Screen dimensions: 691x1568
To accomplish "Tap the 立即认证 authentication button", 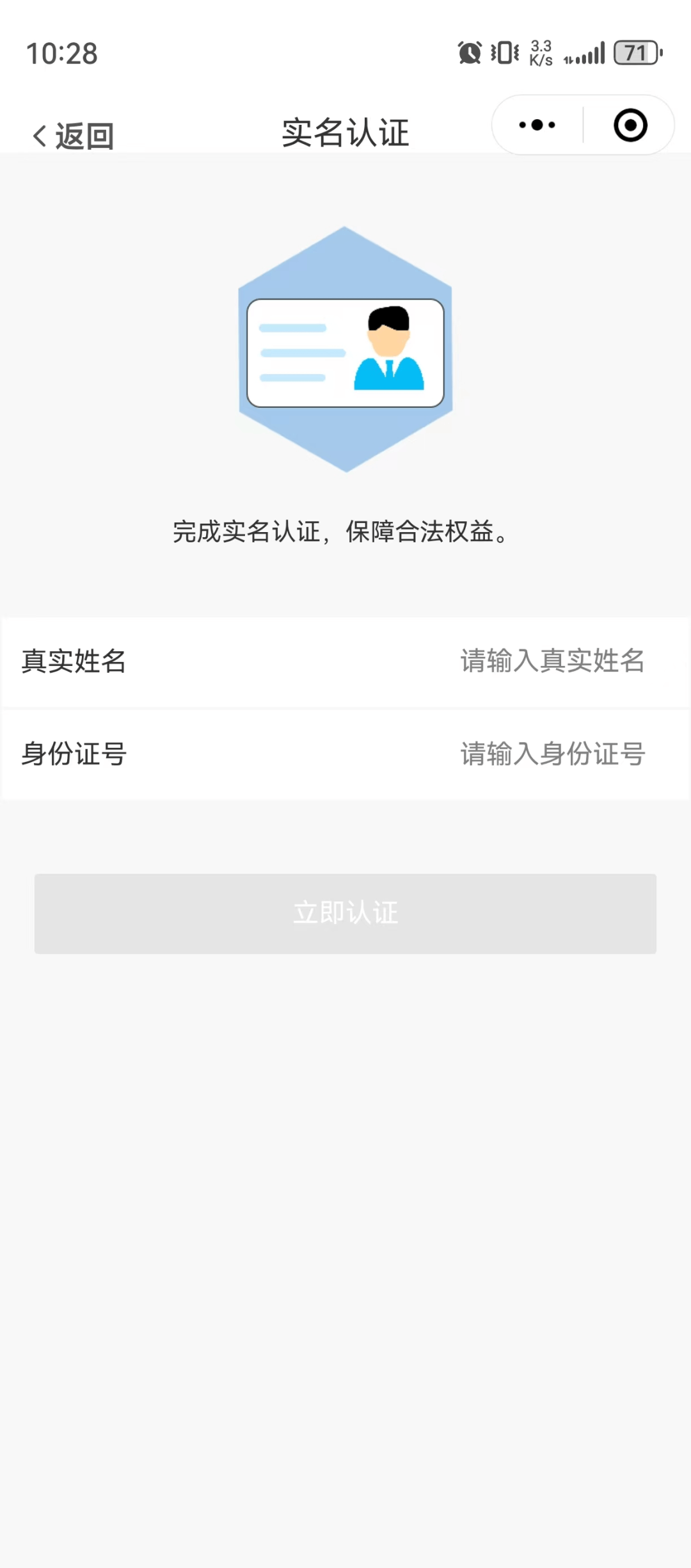I will [x=345, y=913].
